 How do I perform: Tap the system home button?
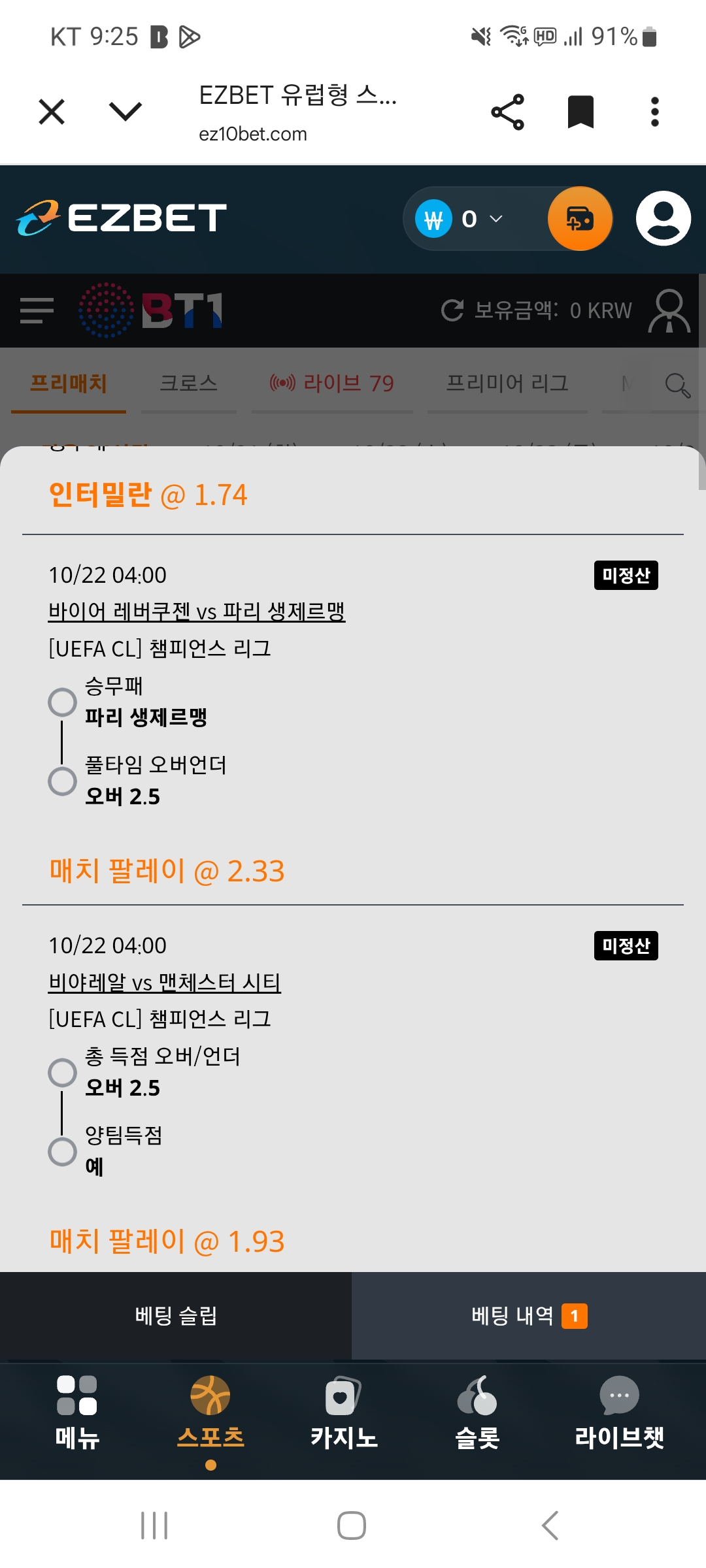click(352, 1526)
